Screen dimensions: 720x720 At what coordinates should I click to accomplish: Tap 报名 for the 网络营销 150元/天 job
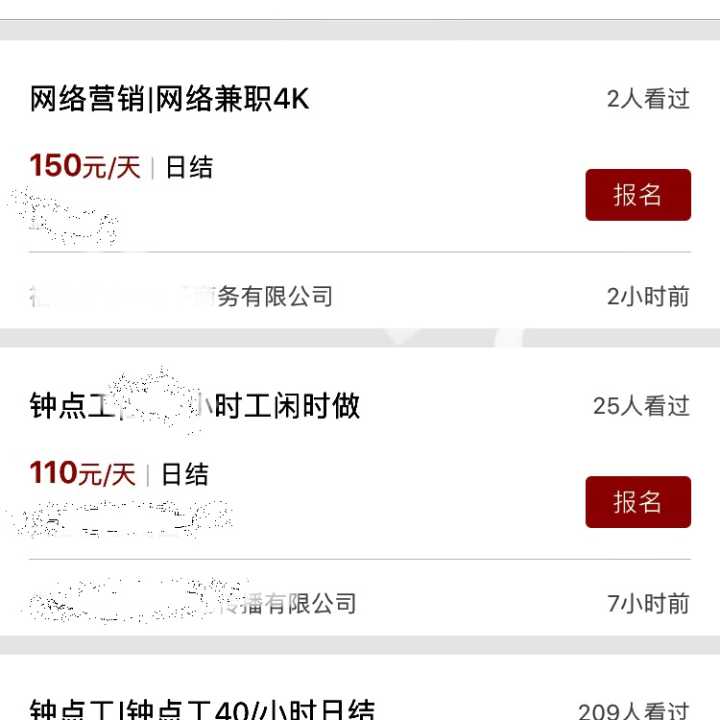(637, 195)
